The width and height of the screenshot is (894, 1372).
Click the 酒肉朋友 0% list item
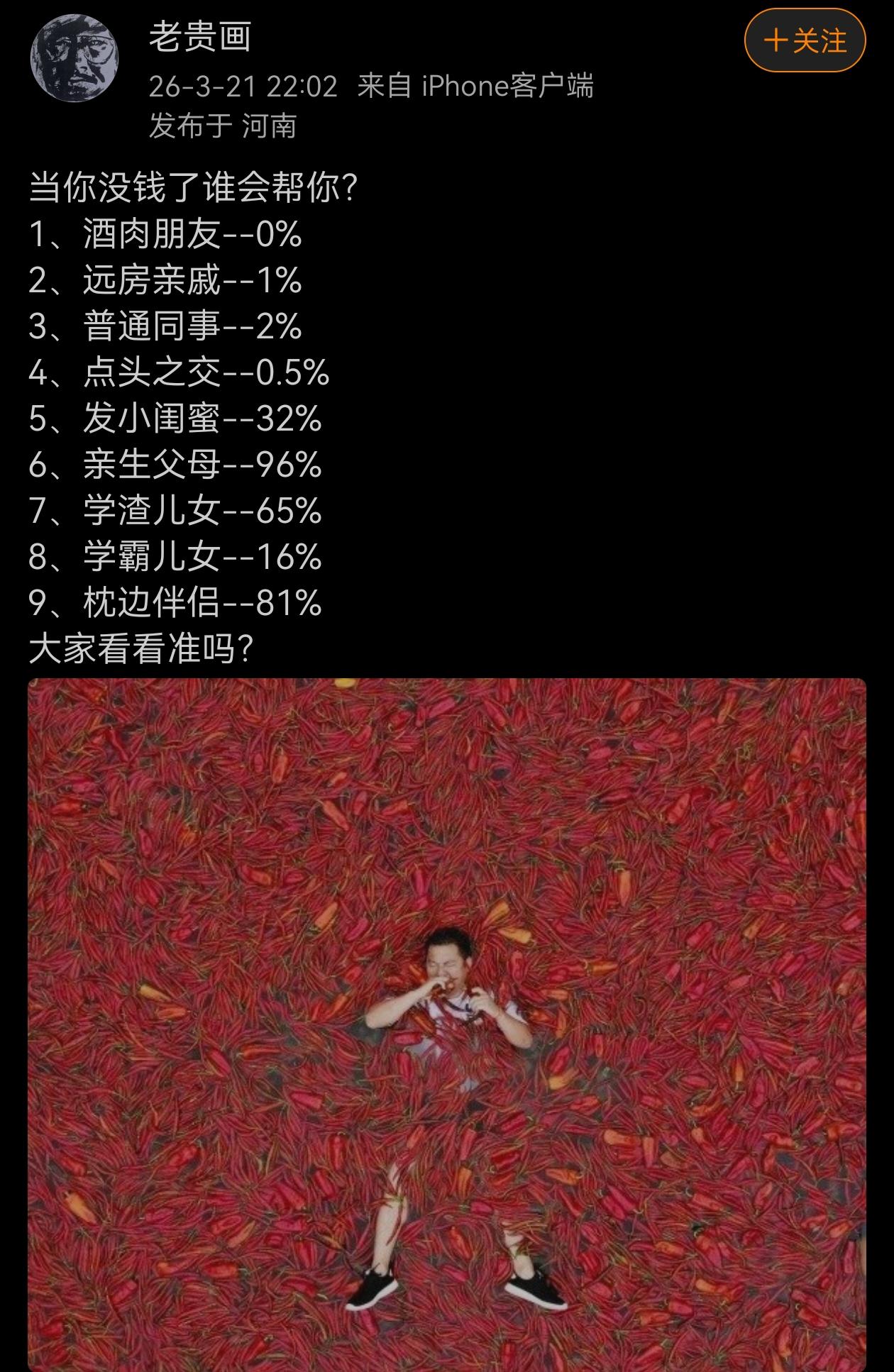click(163, 234)
